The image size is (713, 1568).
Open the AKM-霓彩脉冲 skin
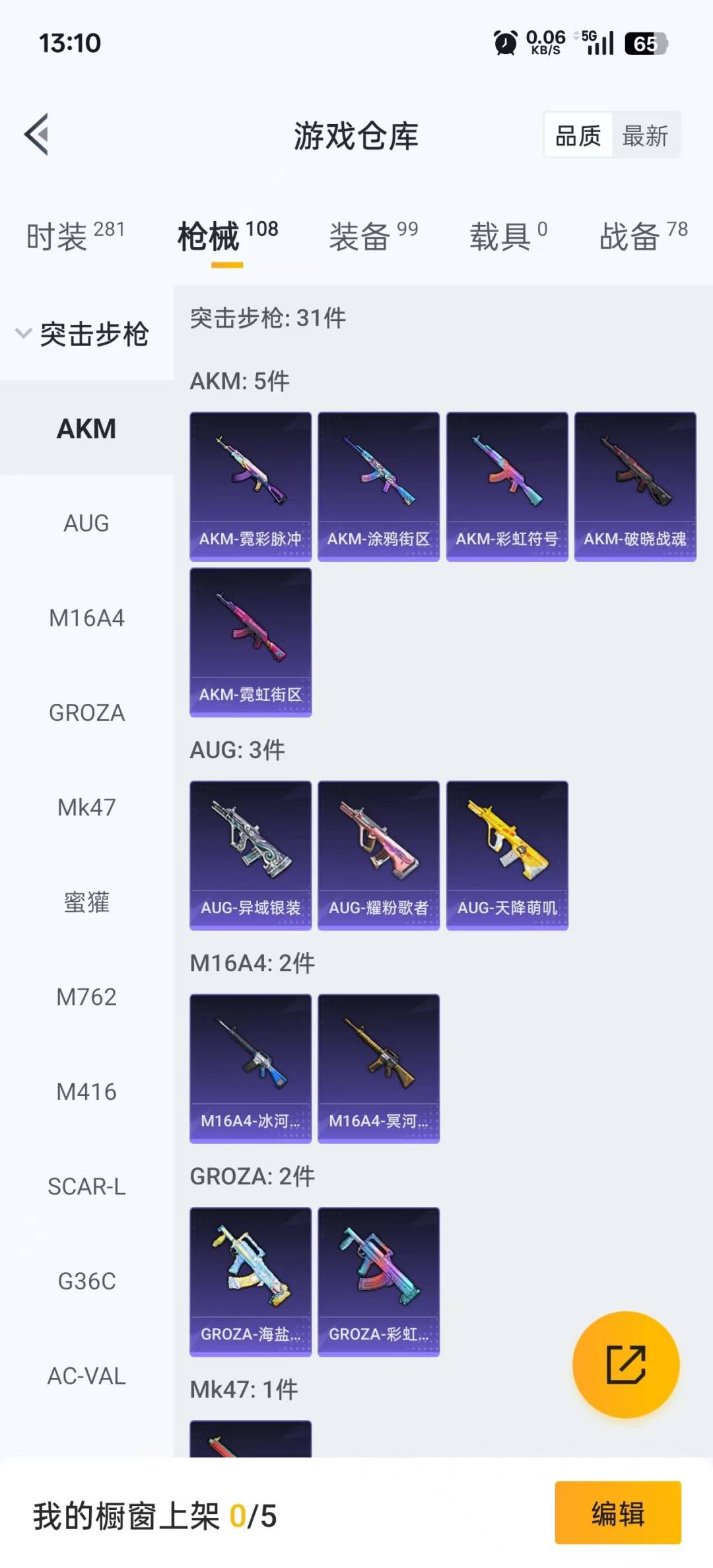tap(250, 487)
